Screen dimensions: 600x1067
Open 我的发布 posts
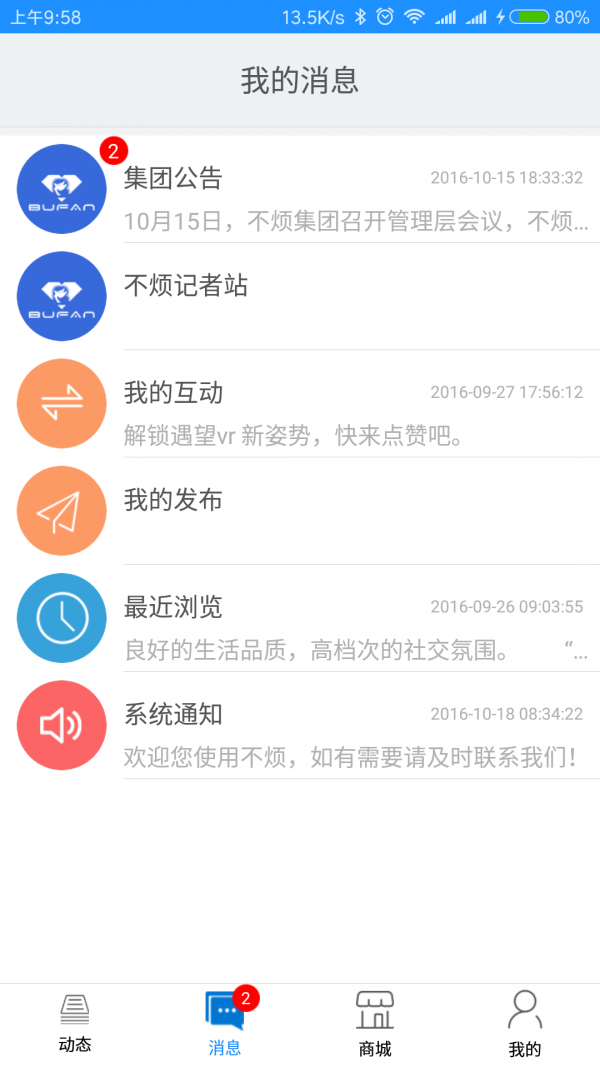pyautogui.click(x=300, y=511)
